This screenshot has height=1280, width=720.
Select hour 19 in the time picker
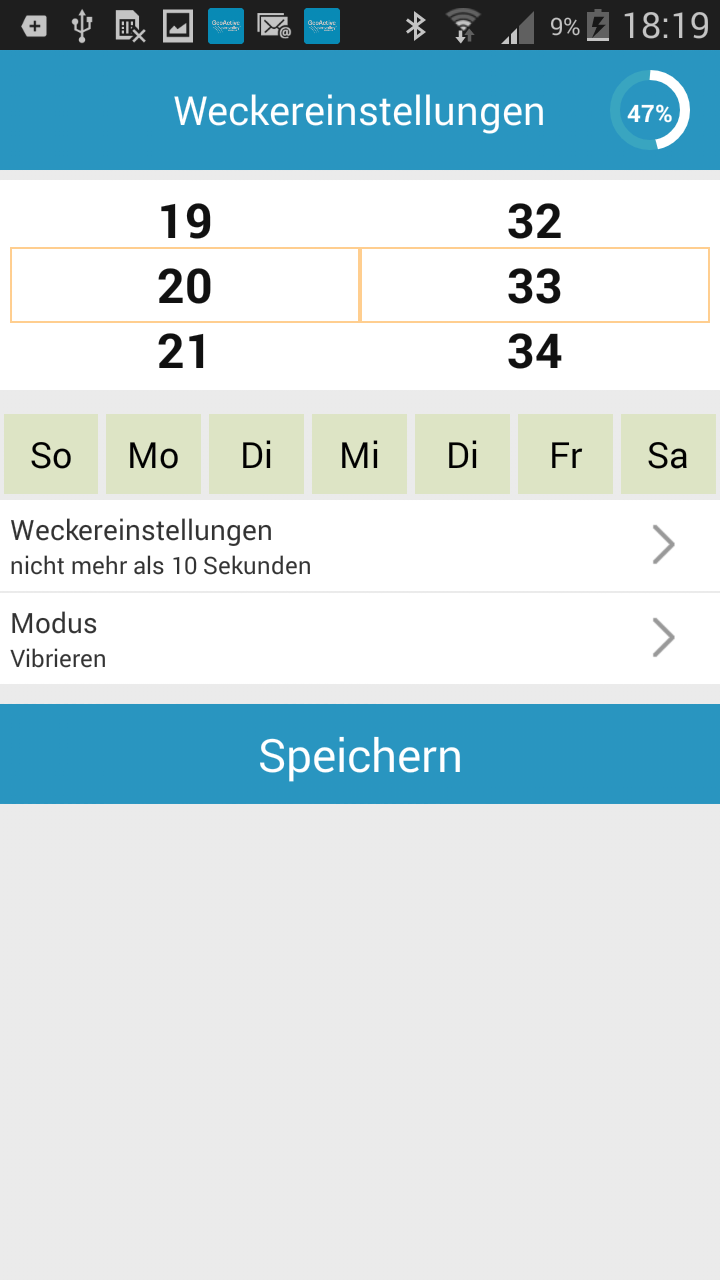point(185,221)
